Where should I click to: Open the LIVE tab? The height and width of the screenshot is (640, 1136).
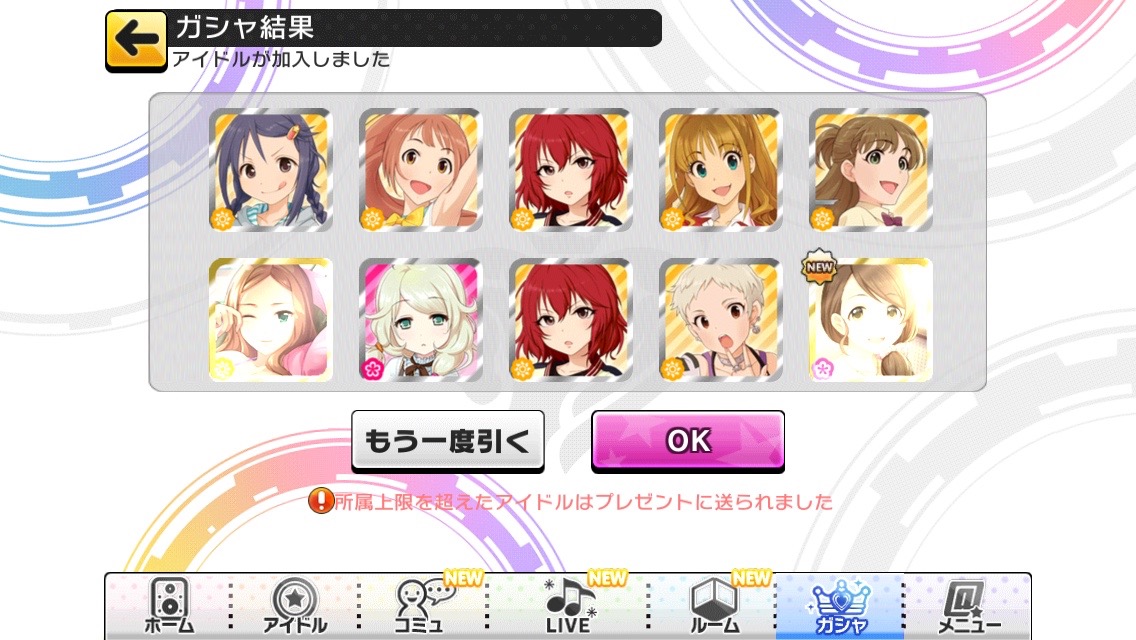click(568, 607)
